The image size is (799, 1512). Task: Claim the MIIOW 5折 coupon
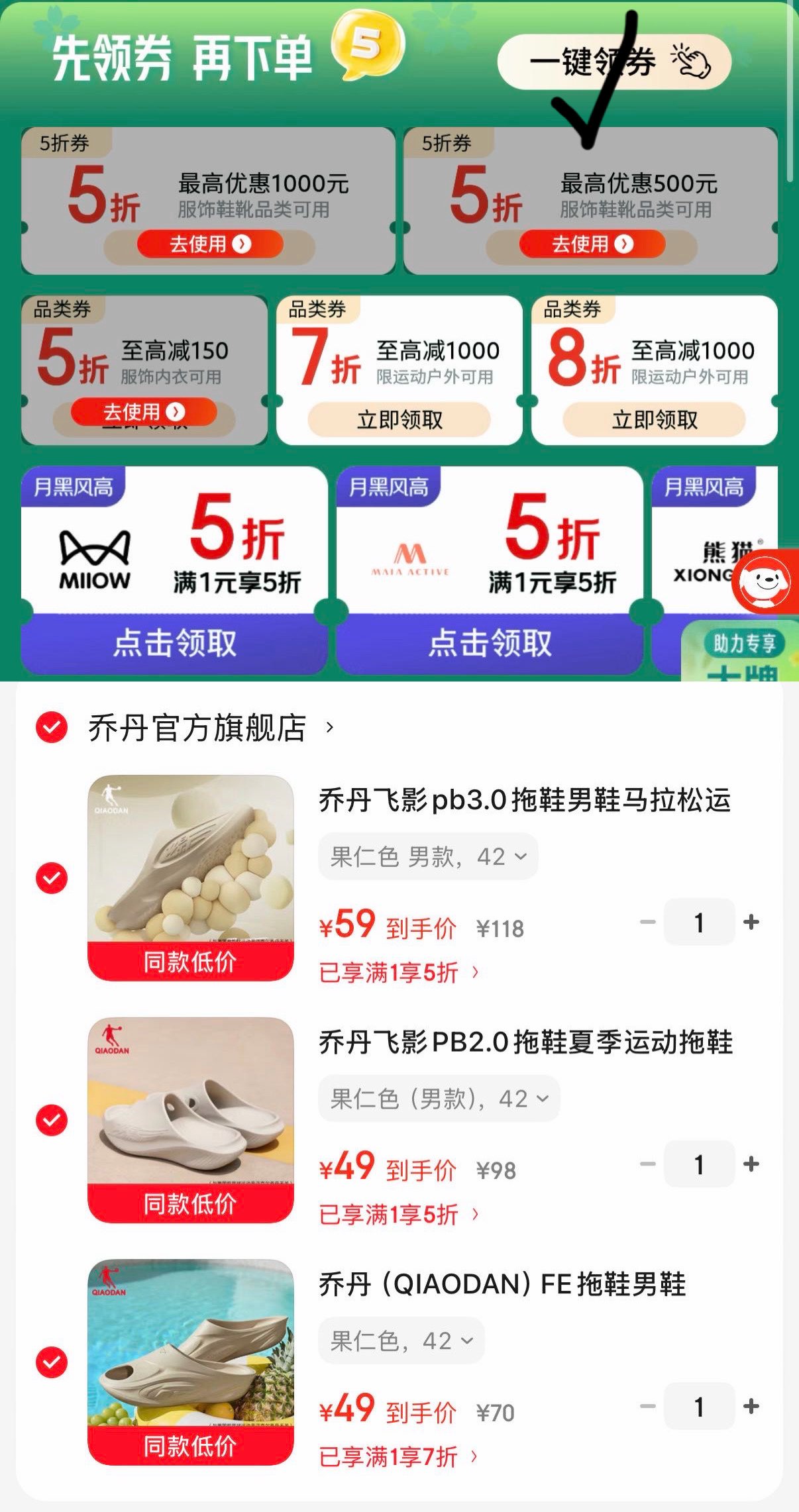(174, 642)
